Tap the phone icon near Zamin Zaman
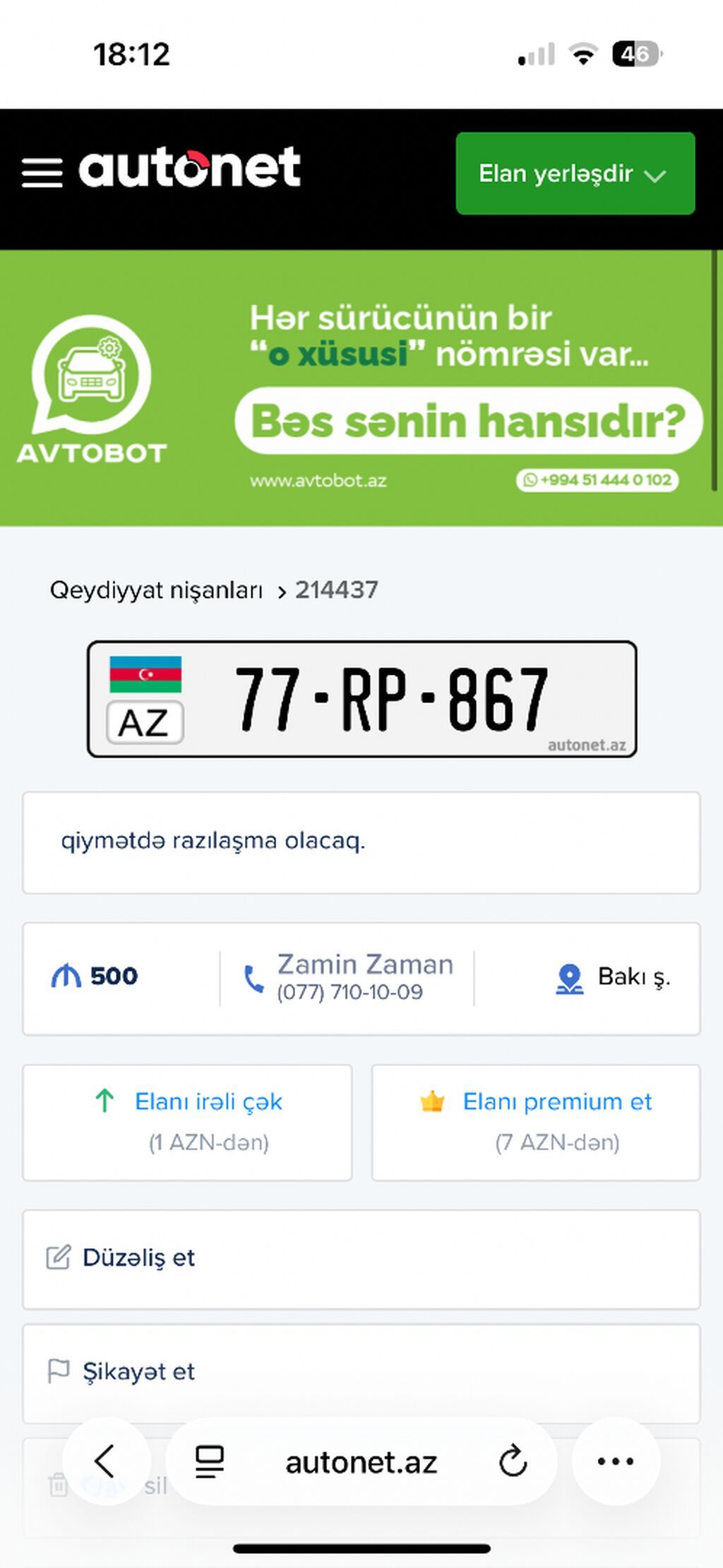The width and height of the screenshot is (723, 1568). [252, 976]
